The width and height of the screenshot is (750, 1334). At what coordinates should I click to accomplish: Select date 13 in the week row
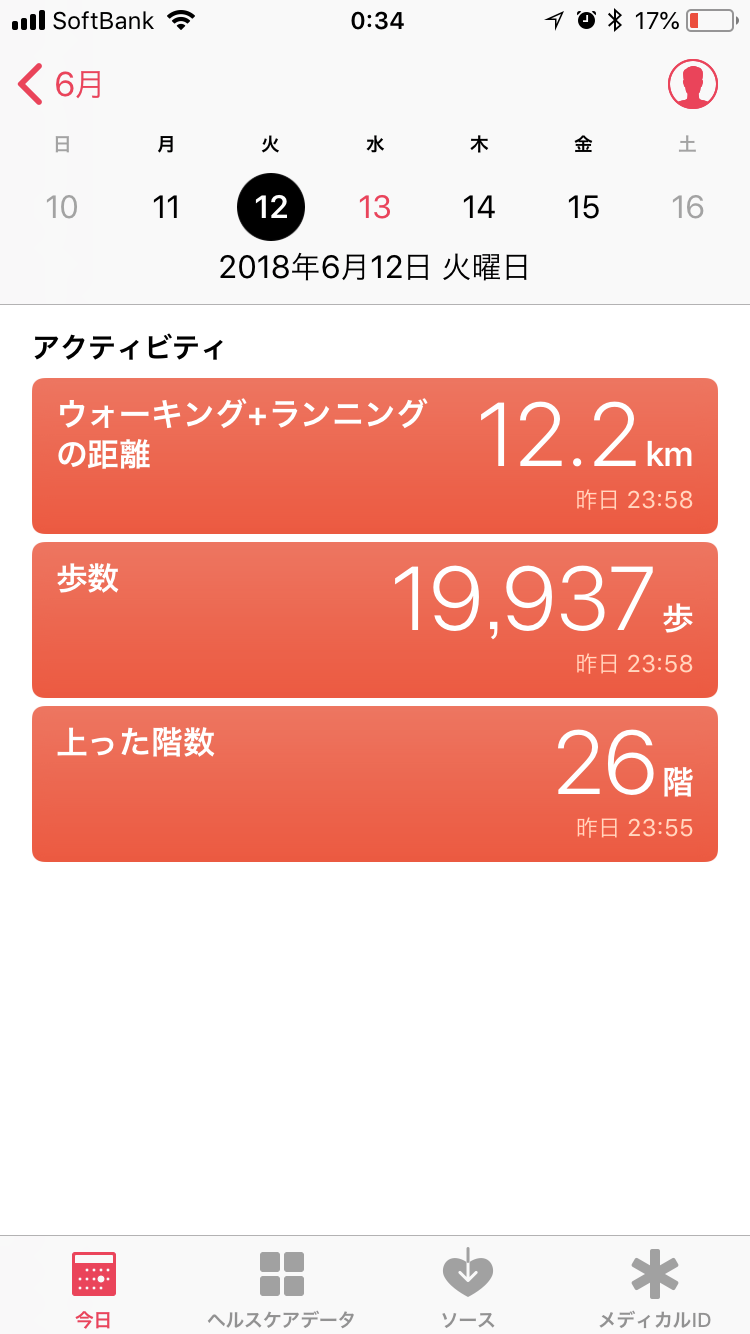pyautogui.click(x=375, y=207)
